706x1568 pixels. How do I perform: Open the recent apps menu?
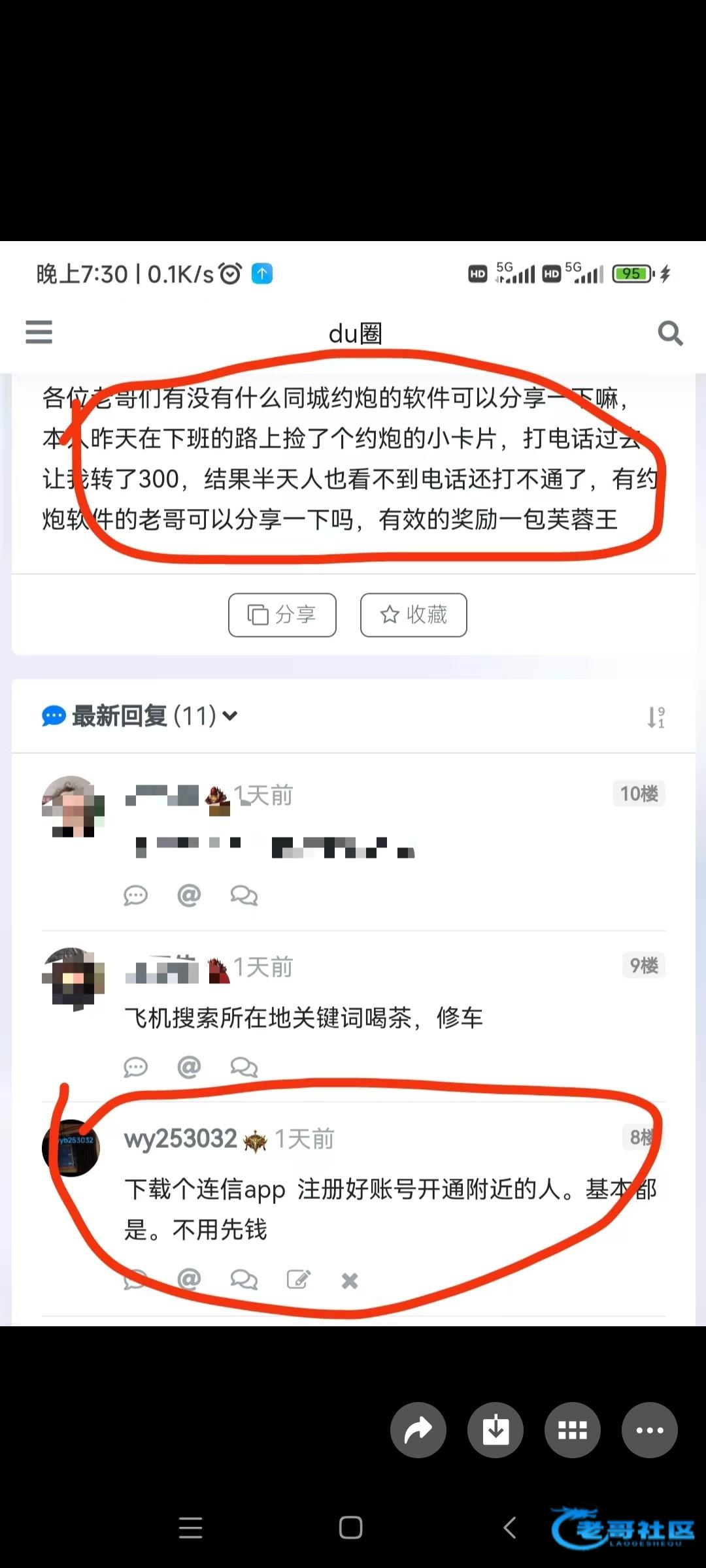point(191,1527)
